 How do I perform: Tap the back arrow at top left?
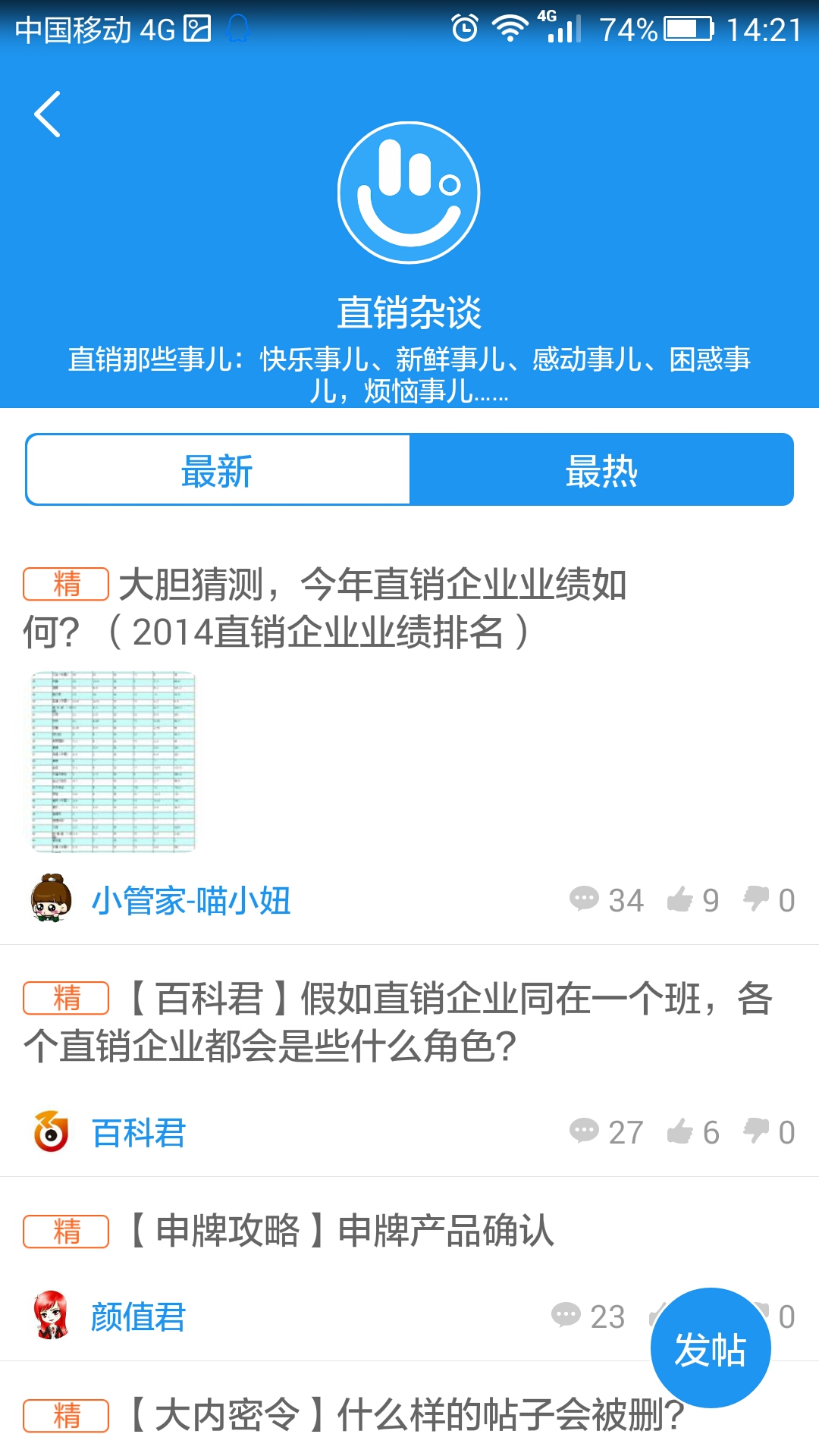[x=47, y=115]
